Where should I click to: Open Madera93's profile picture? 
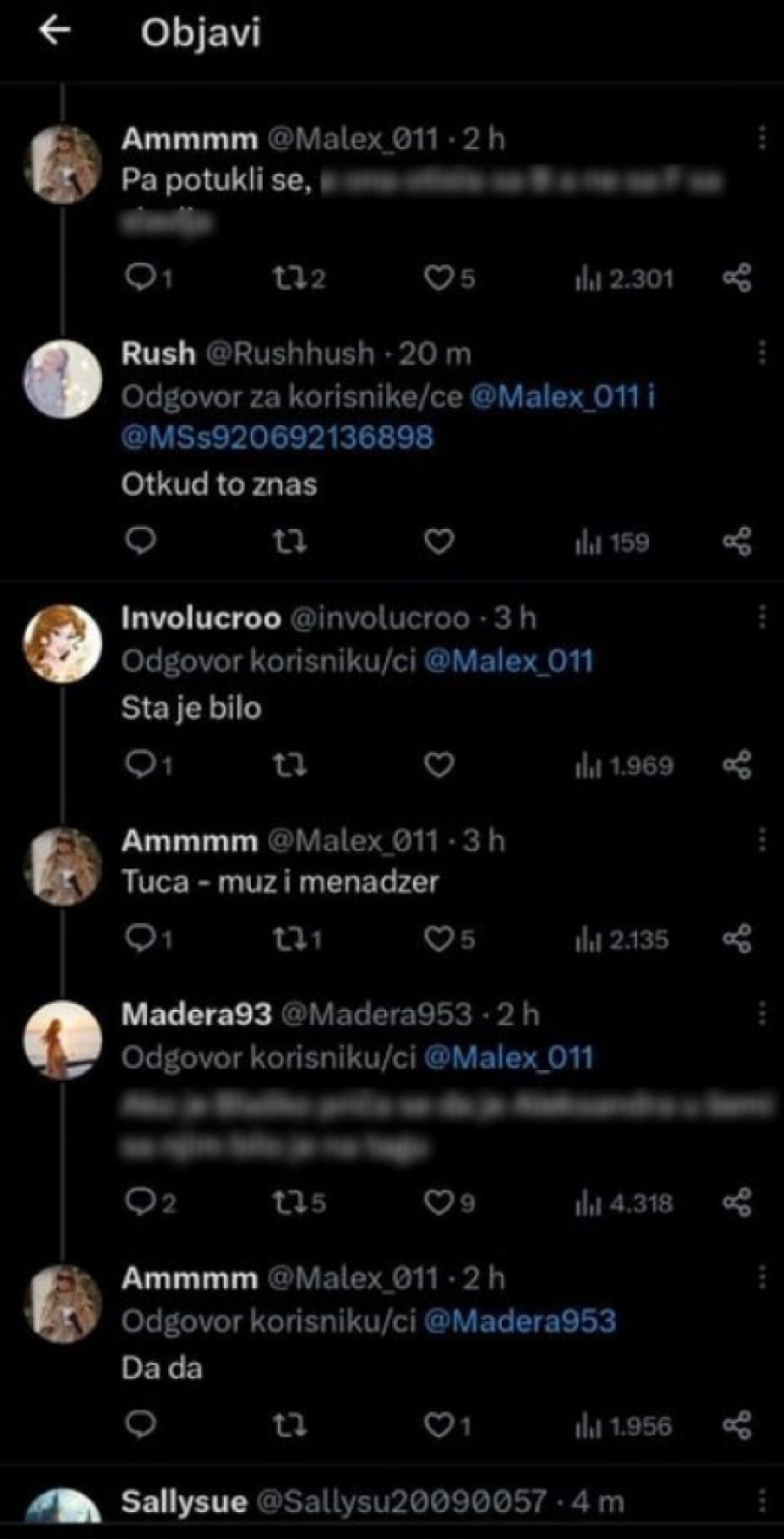[x=62, y=1040]
